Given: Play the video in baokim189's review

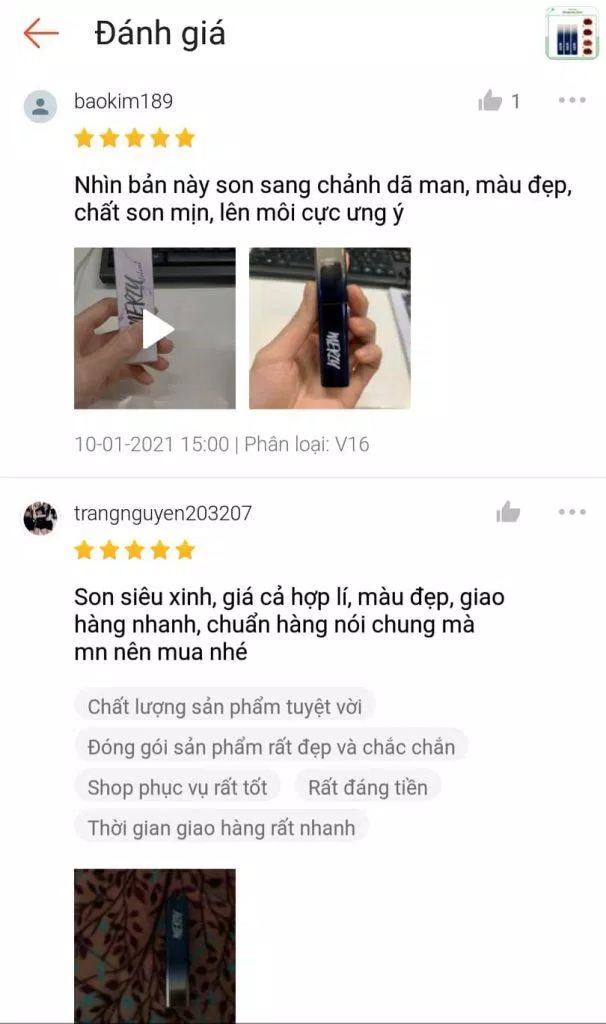Looking at the screenshot, I should click(155, 328).
